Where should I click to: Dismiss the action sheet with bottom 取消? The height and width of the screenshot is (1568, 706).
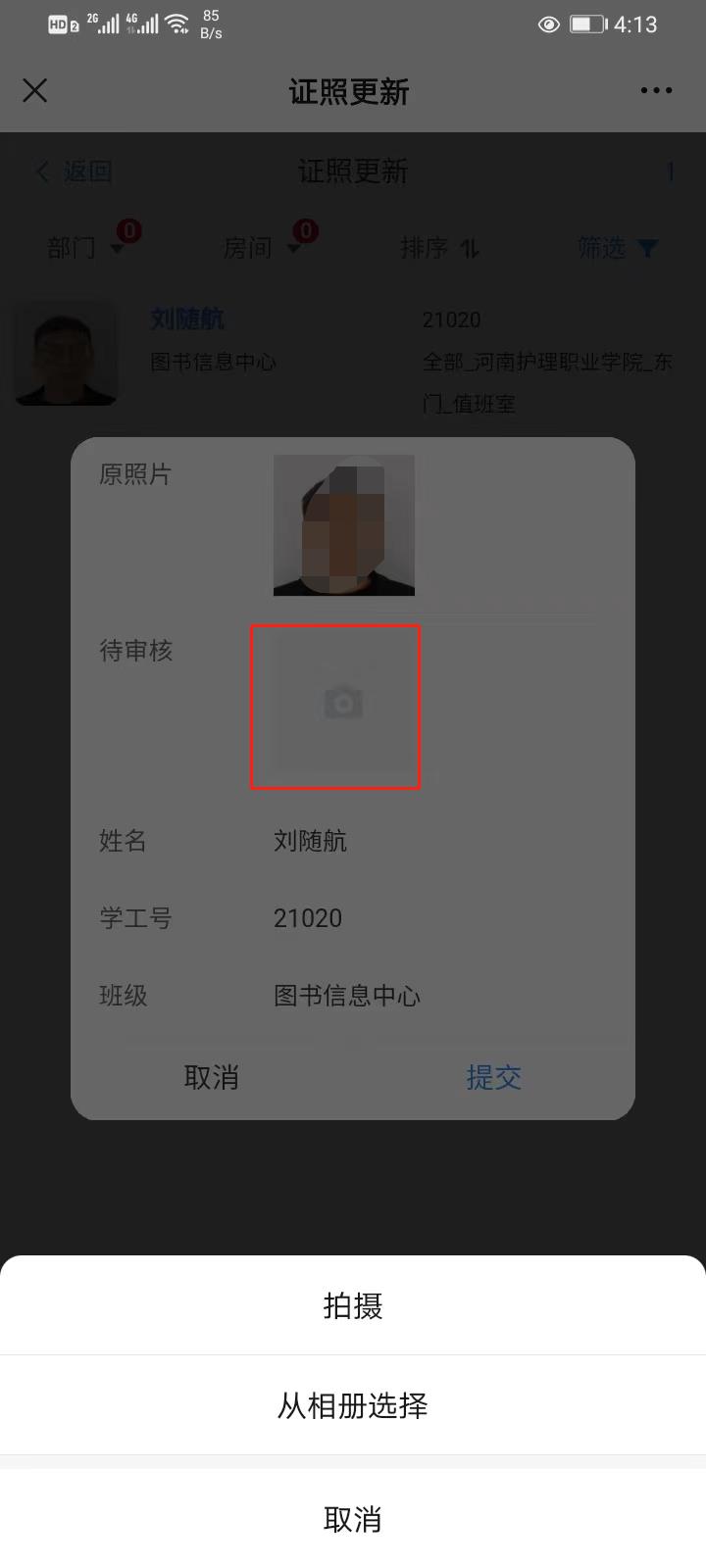353,1519
